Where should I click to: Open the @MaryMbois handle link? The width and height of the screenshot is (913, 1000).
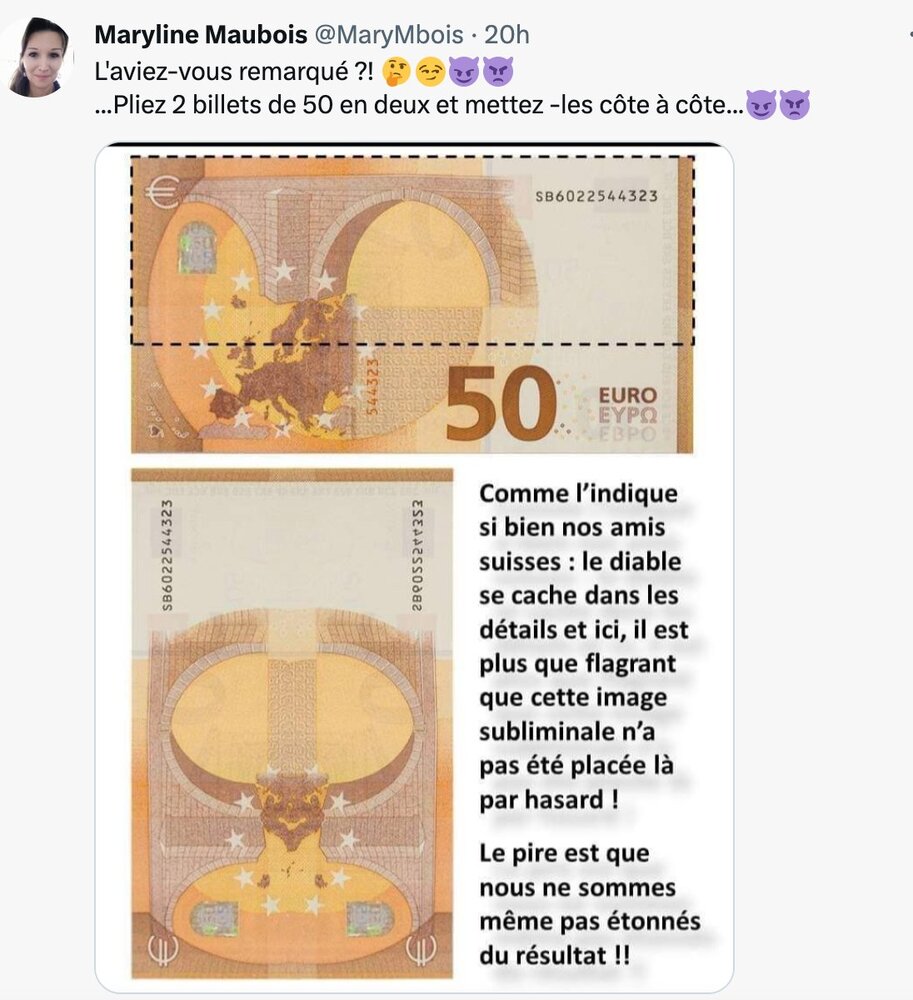(389, 35)
